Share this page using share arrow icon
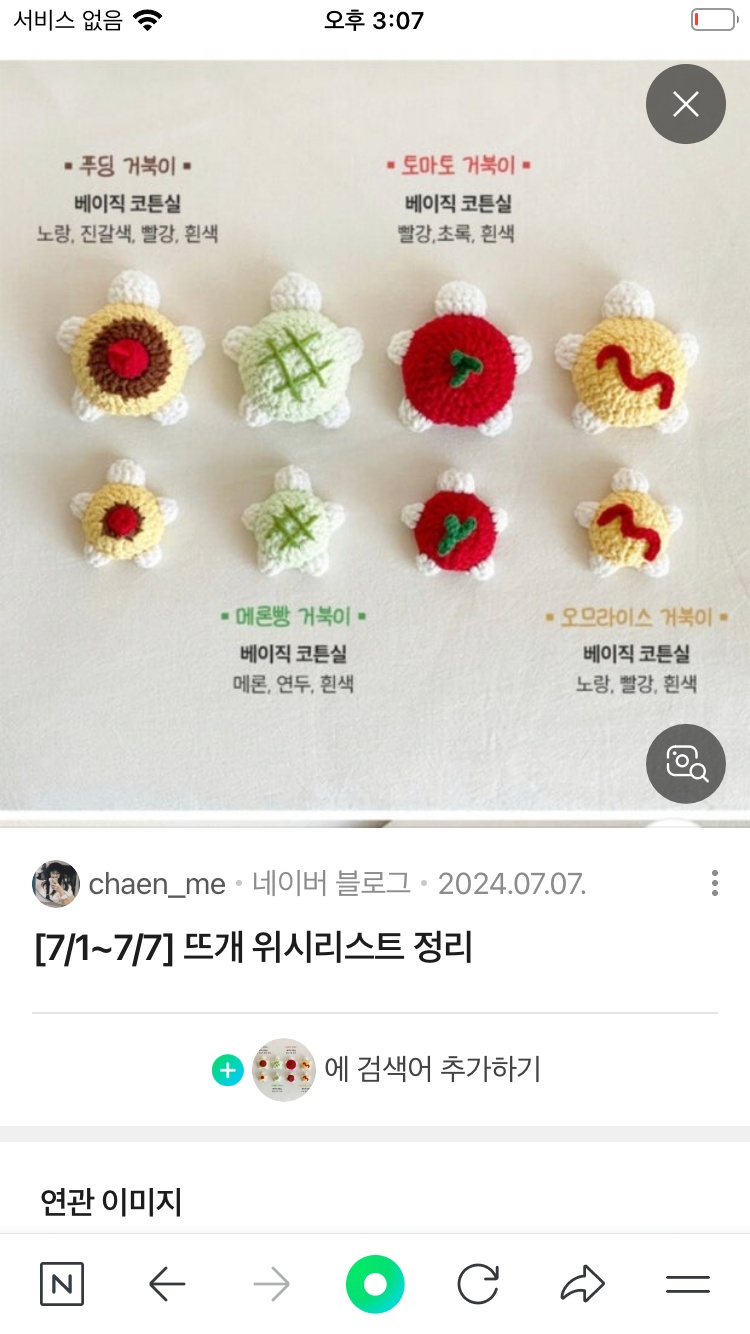The width and height of the screenshot is (750, 1334). pyautogui.click(x=582, y=1285)
